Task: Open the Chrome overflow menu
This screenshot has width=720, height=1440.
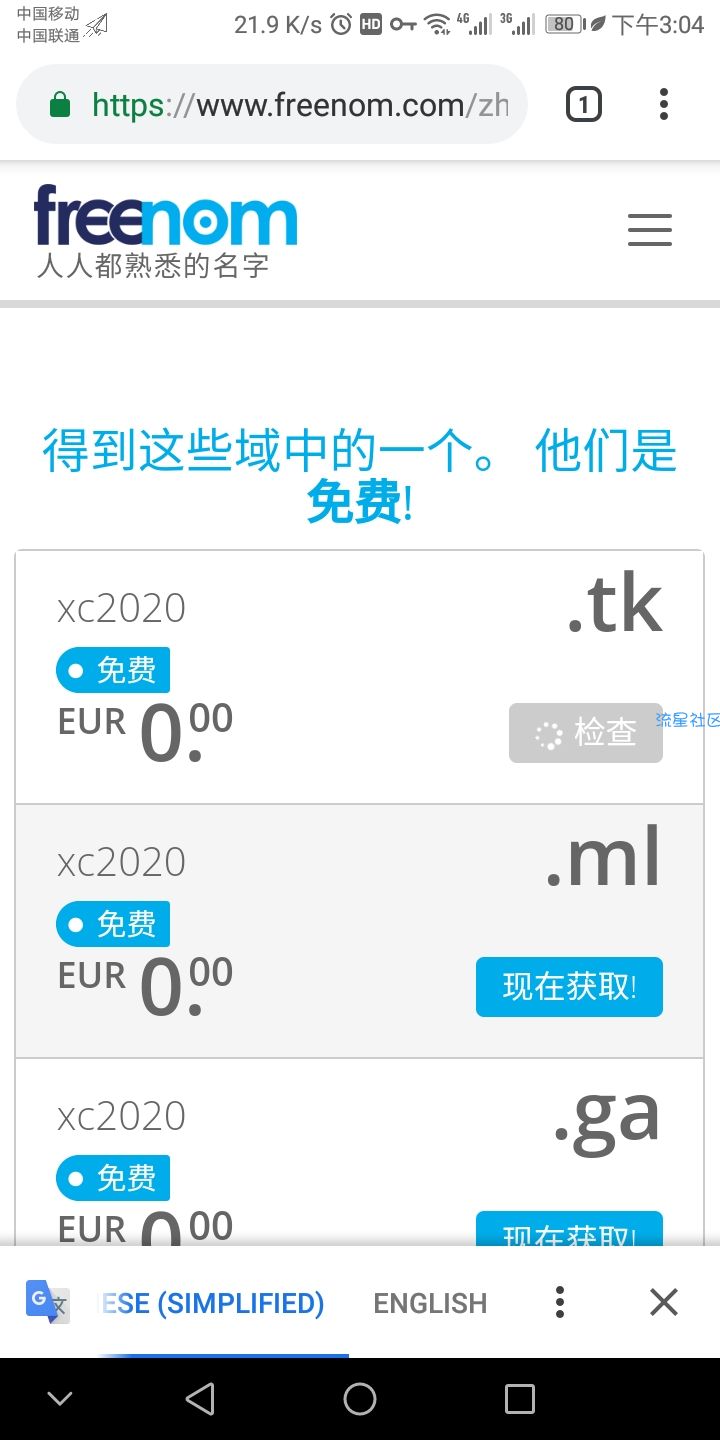Action: [664, 104]
